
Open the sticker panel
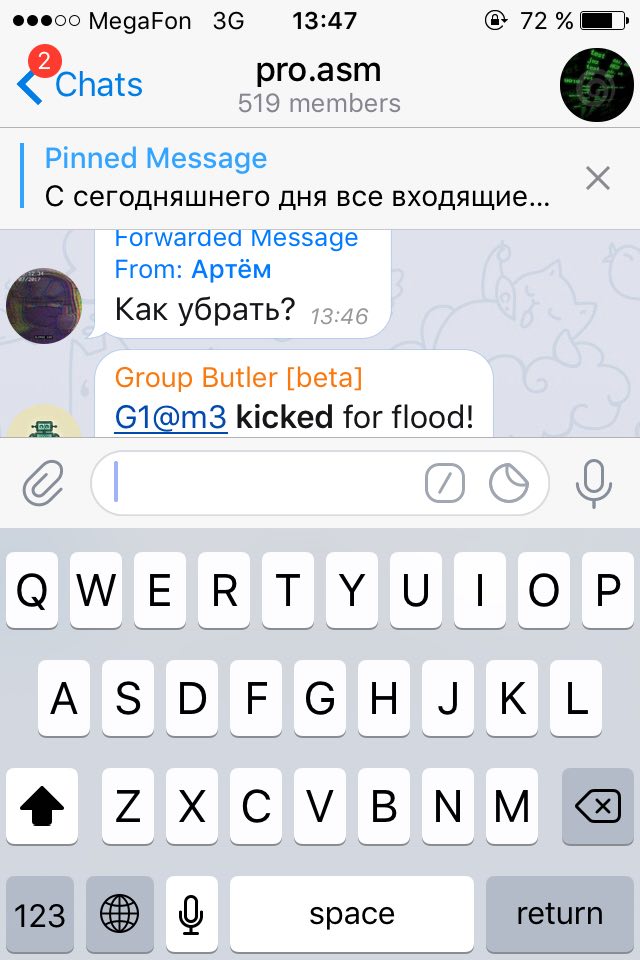coord(509,484)
